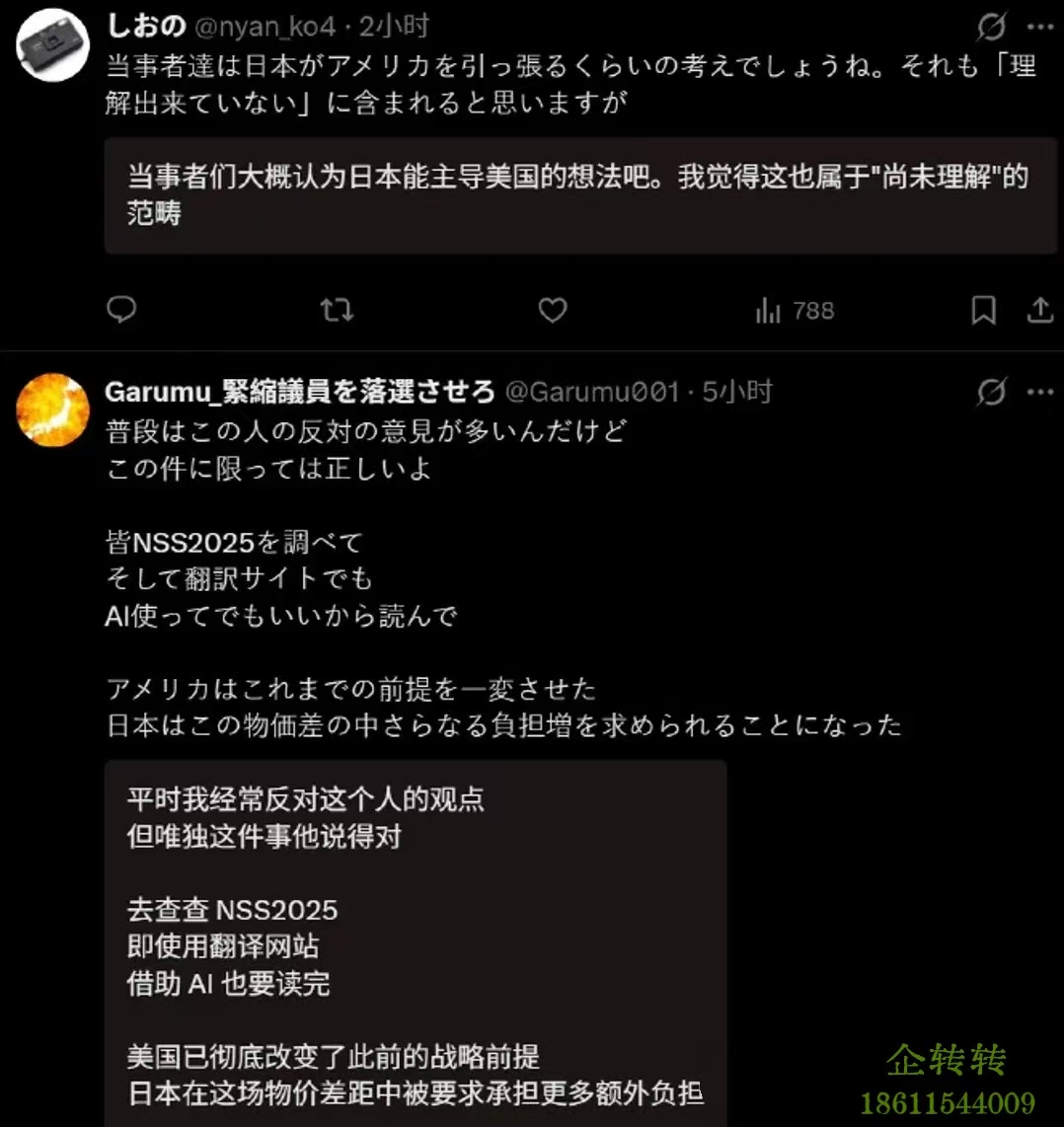Tap the Grok icon on しおの's tweet

point(991,27)
